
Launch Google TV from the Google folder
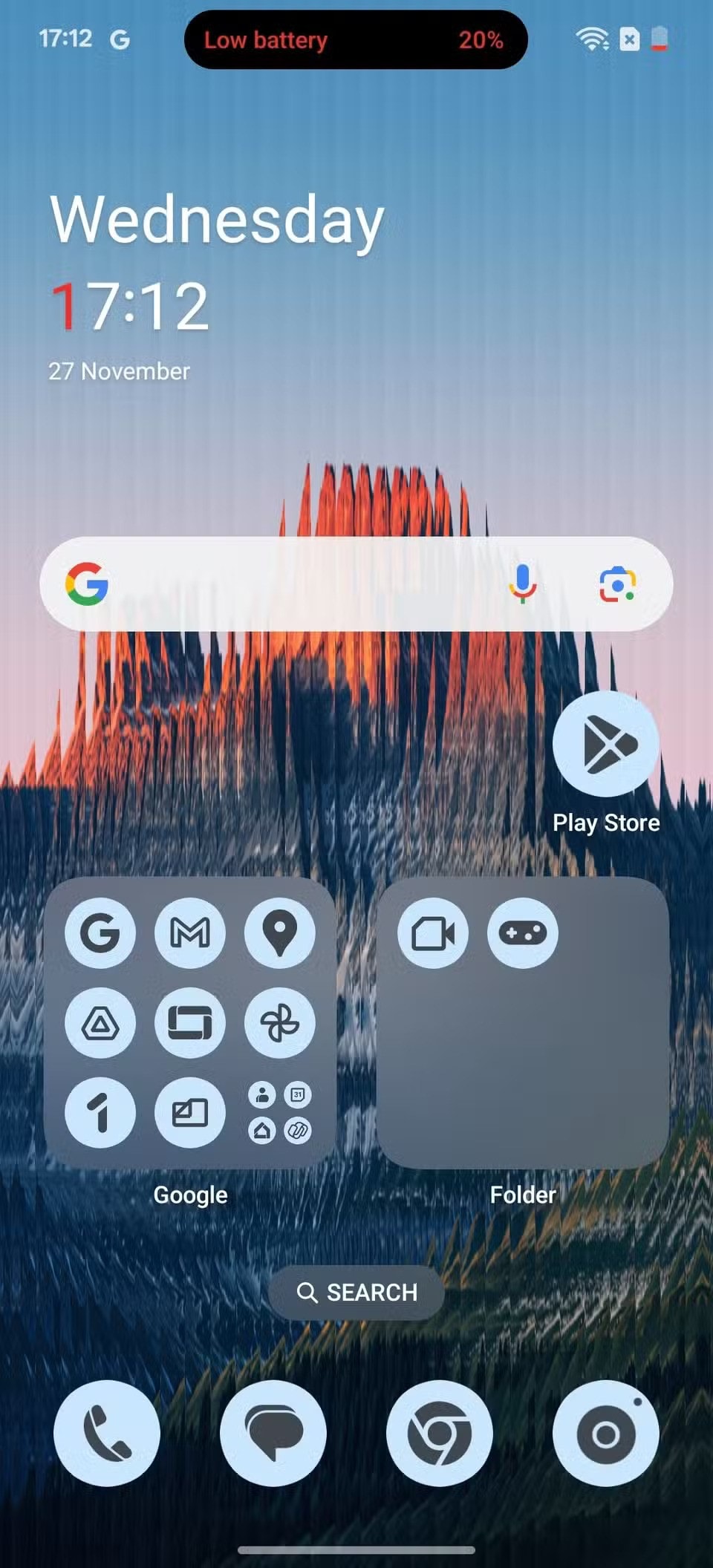tap(190, 1023)
